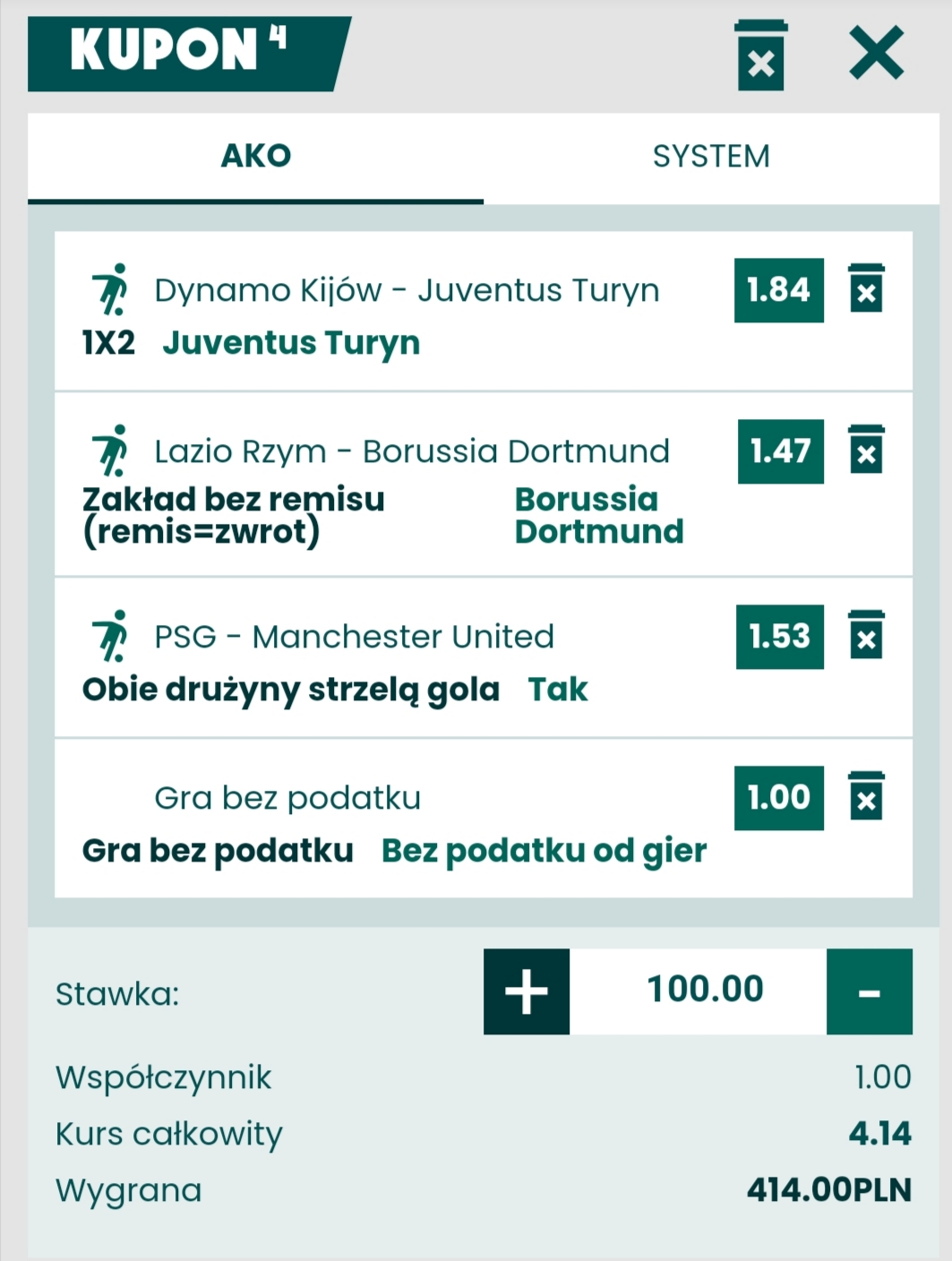This screenshot has height=1261, width=952.
Task: Increase the stake with the plus button
Action: (x=527, y=991)
